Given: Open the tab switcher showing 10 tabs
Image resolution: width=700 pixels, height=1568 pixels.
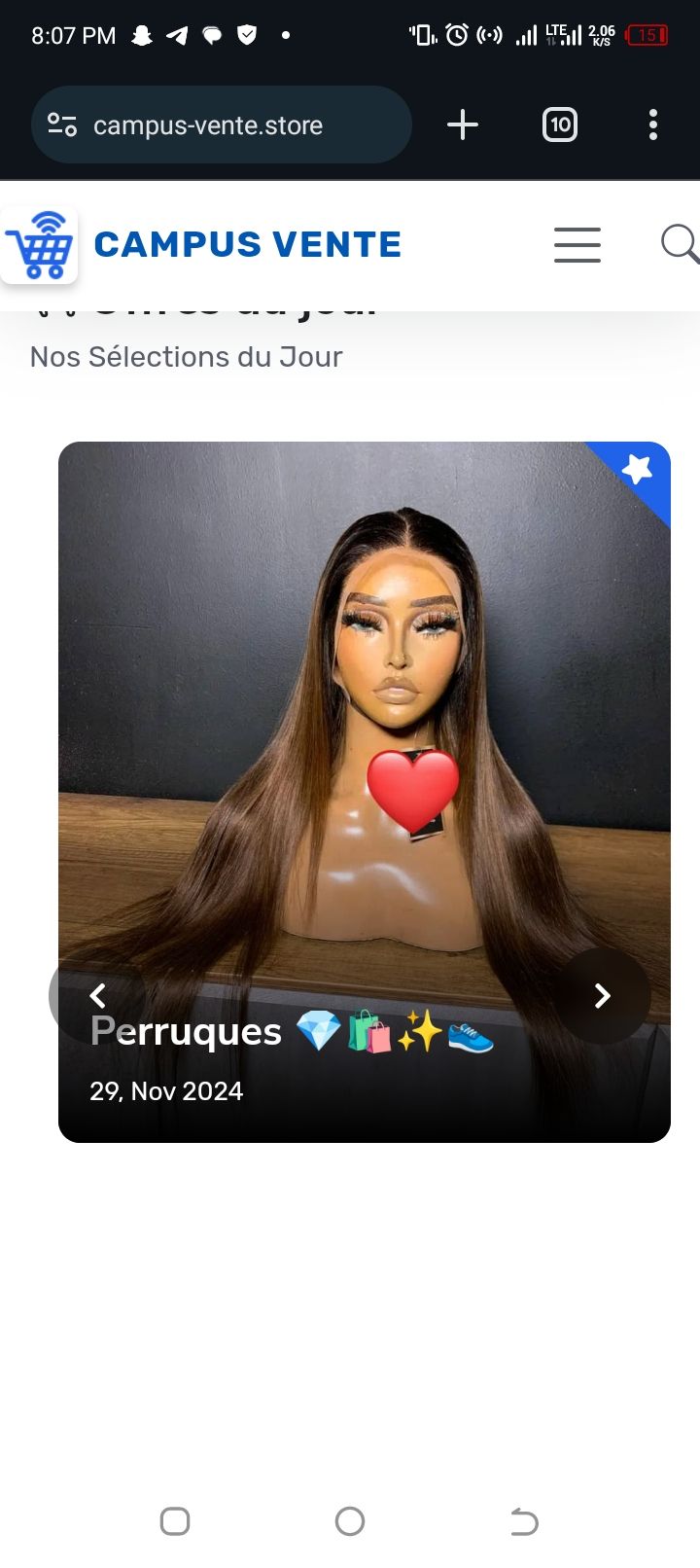Looking at the screenshot, I should [560, 125].
